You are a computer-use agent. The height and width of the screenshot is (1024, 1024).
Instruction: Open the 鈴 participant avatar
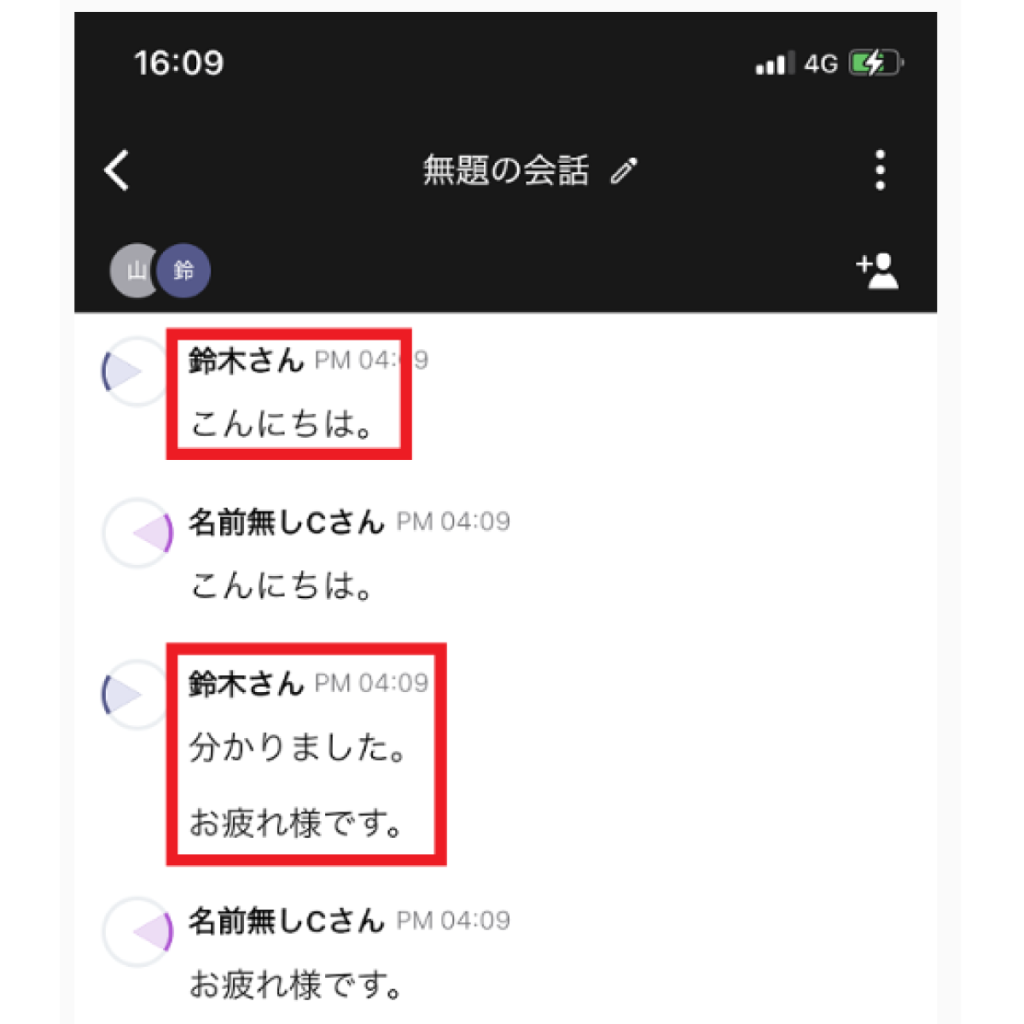click(184, 271)
